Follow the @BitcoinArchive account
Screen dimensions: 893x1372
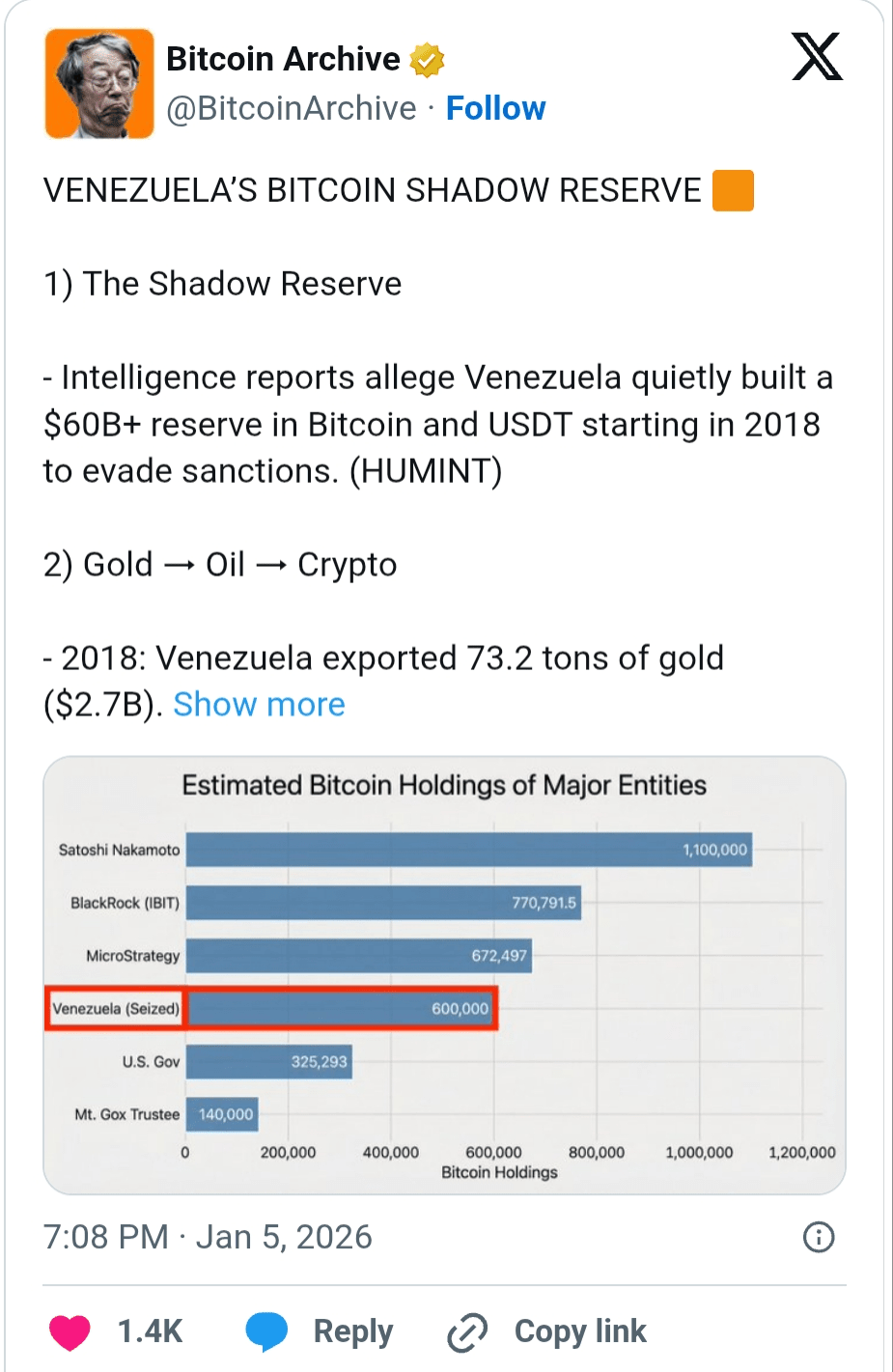click(x=495, y=108)
